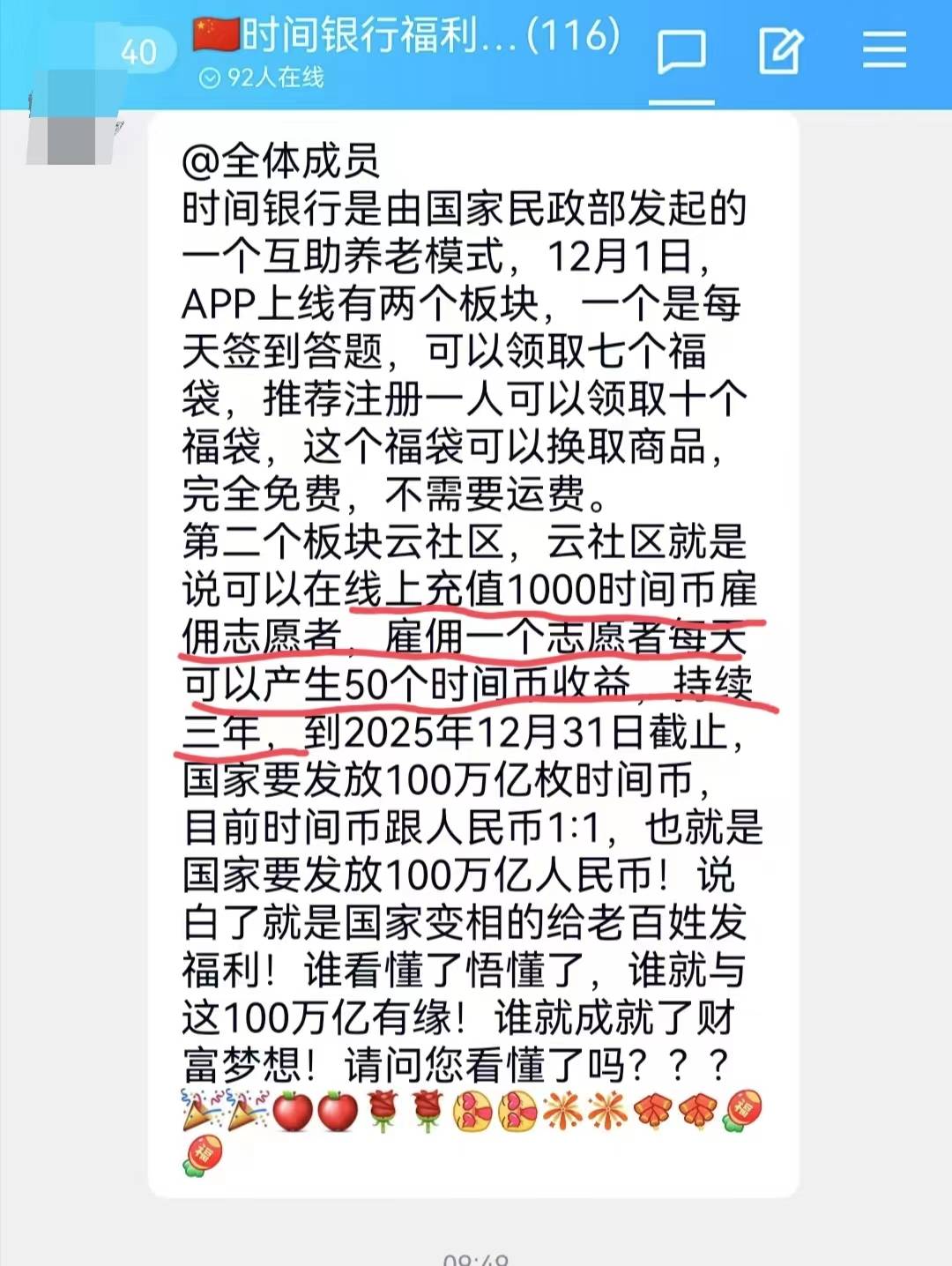Viewport: 952px width, 1266px height.
Task: Open the group notes edit icon
Action: (781, 51)
